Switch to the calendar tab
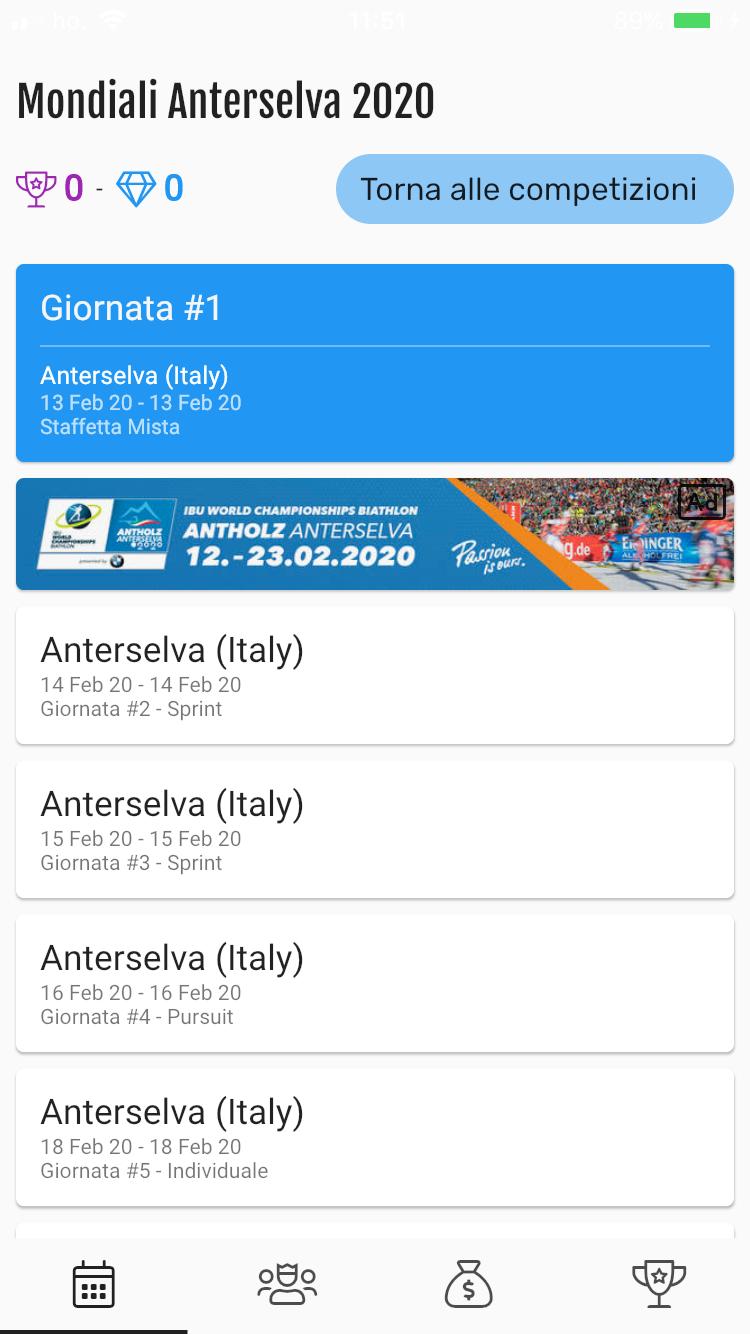Viewport: 750px width, 1334px height. [94, 1284]
